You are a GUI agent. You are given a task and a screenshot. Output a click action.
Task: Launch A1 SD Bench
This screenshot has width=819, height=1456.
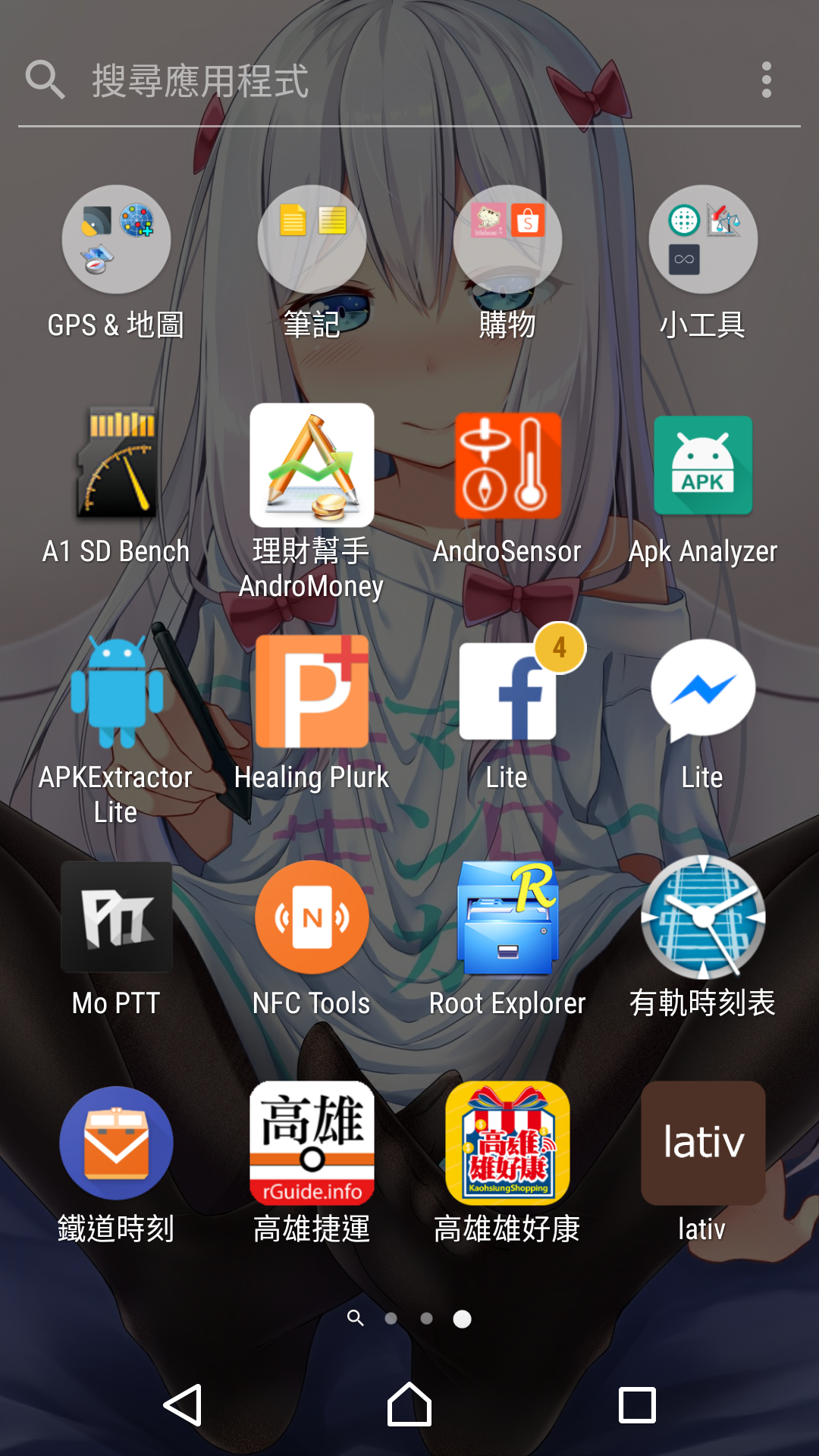point(116,464)
